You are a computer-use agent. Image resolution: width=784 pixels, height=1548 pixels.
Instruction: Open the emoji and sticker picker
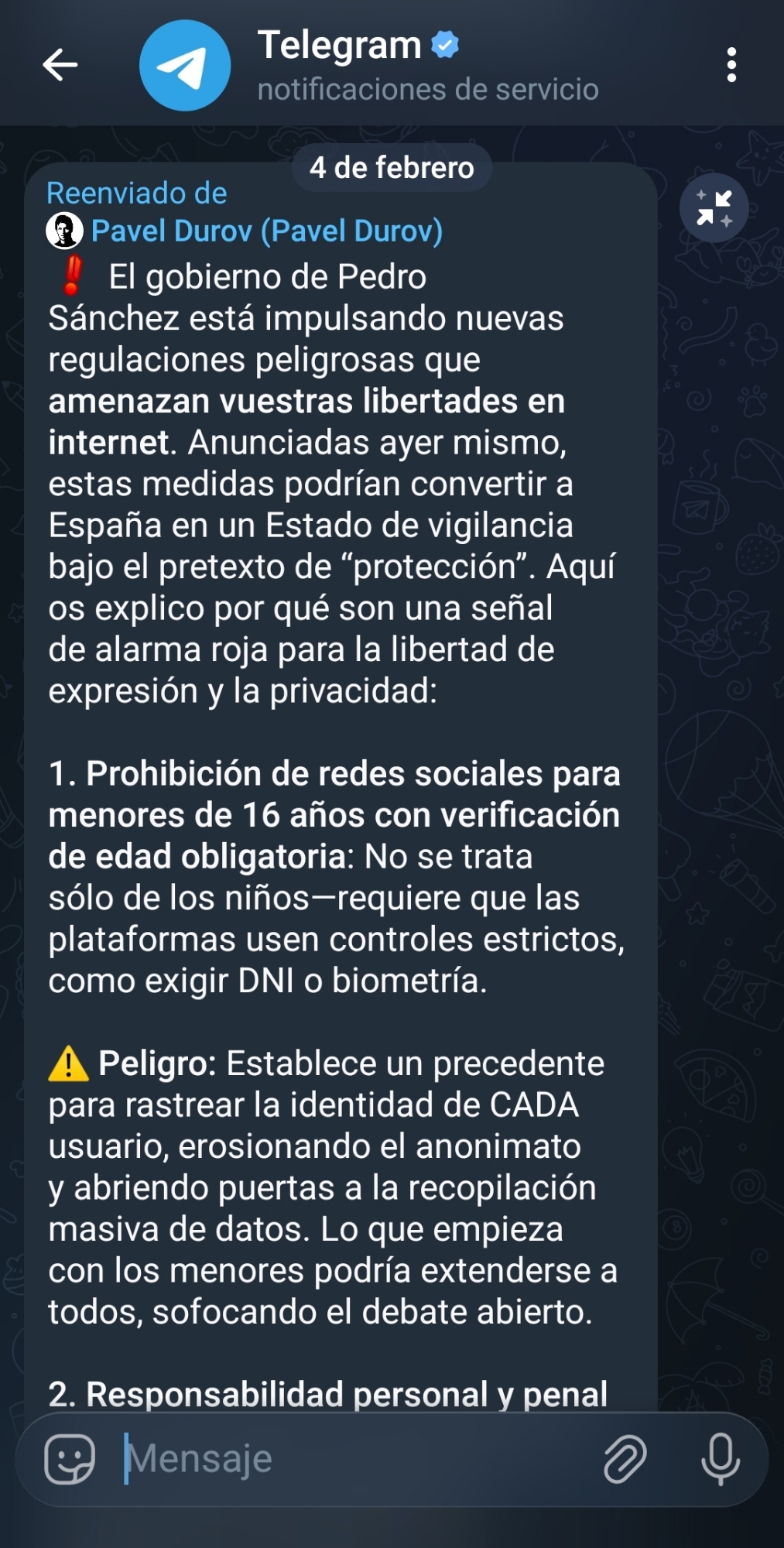(x=70, y=1459)
